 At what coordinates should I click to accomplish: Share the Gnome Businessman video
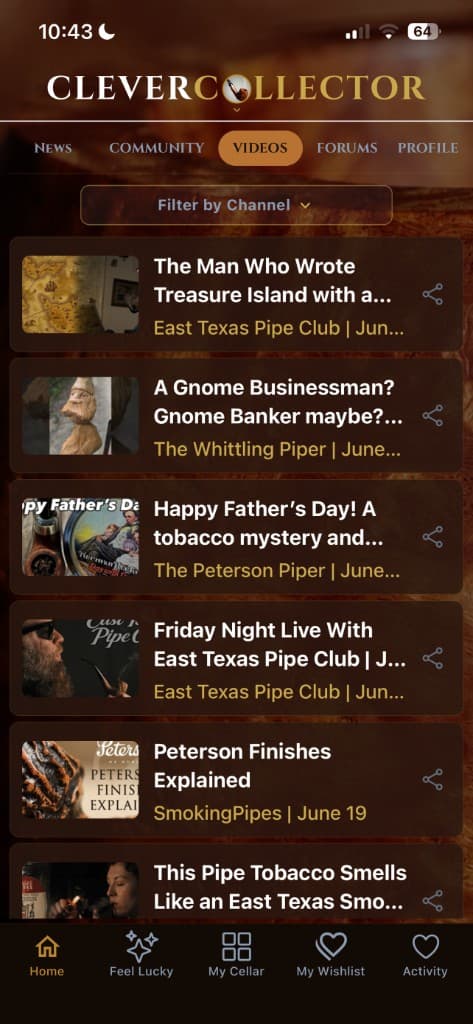pyautogui.click(x=432, y=415)
